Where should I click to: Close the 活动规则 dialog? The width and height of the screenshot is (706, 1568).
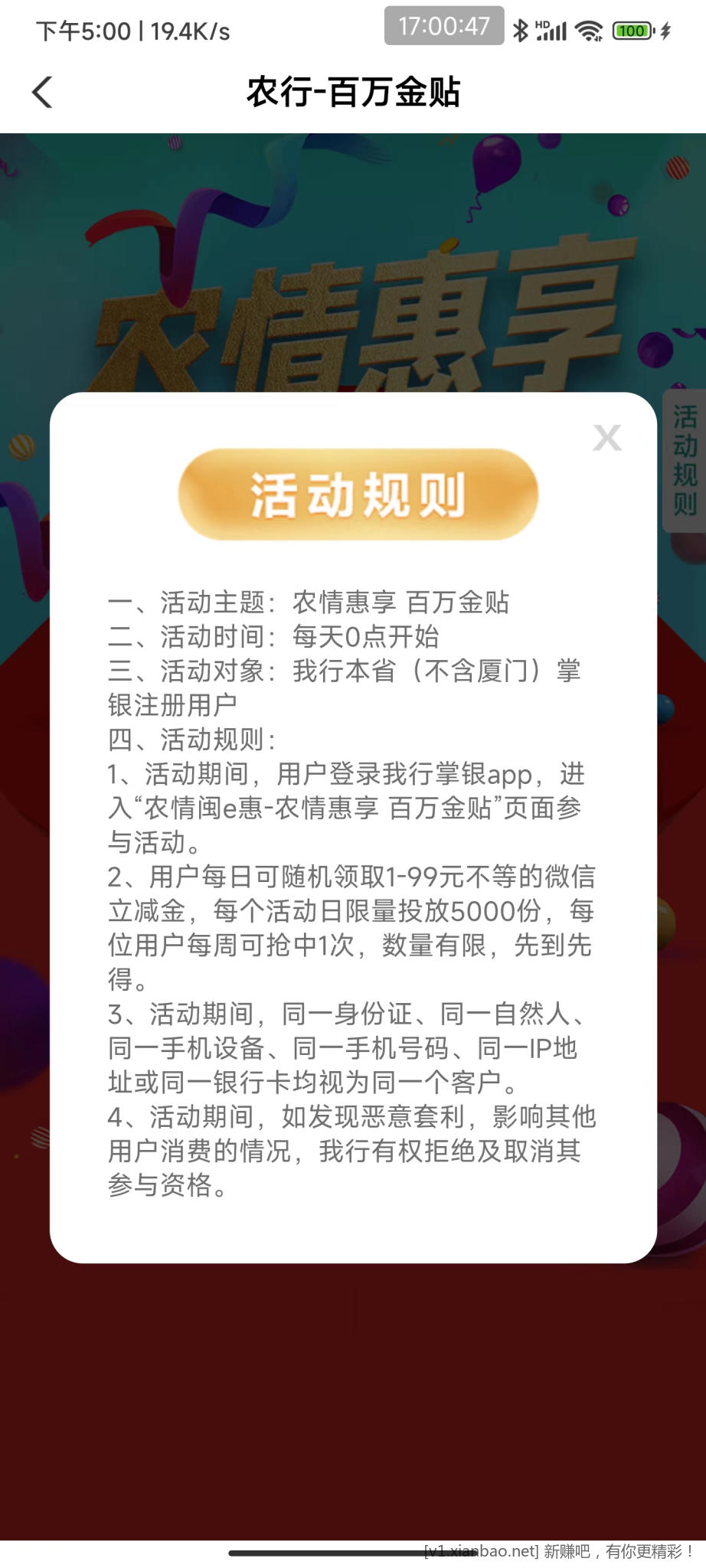[607, 437]
